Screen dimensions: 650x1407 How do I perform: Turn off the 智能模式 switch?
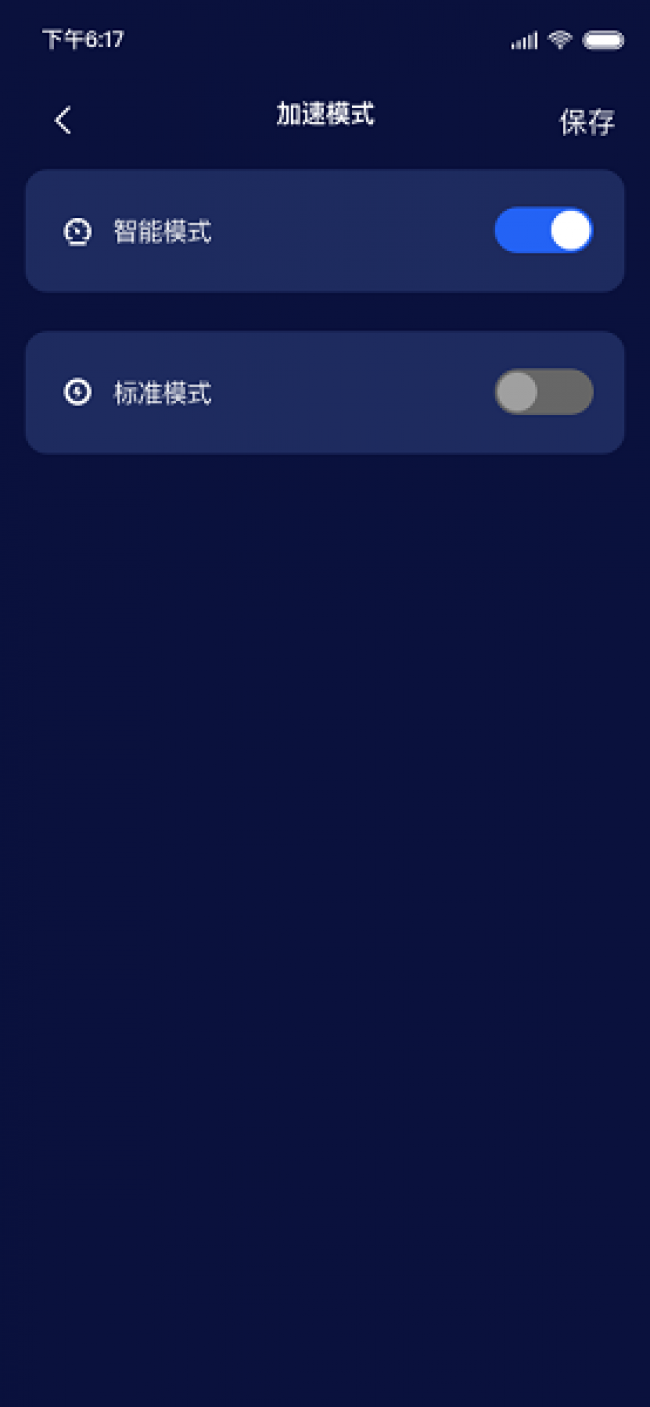543,231
